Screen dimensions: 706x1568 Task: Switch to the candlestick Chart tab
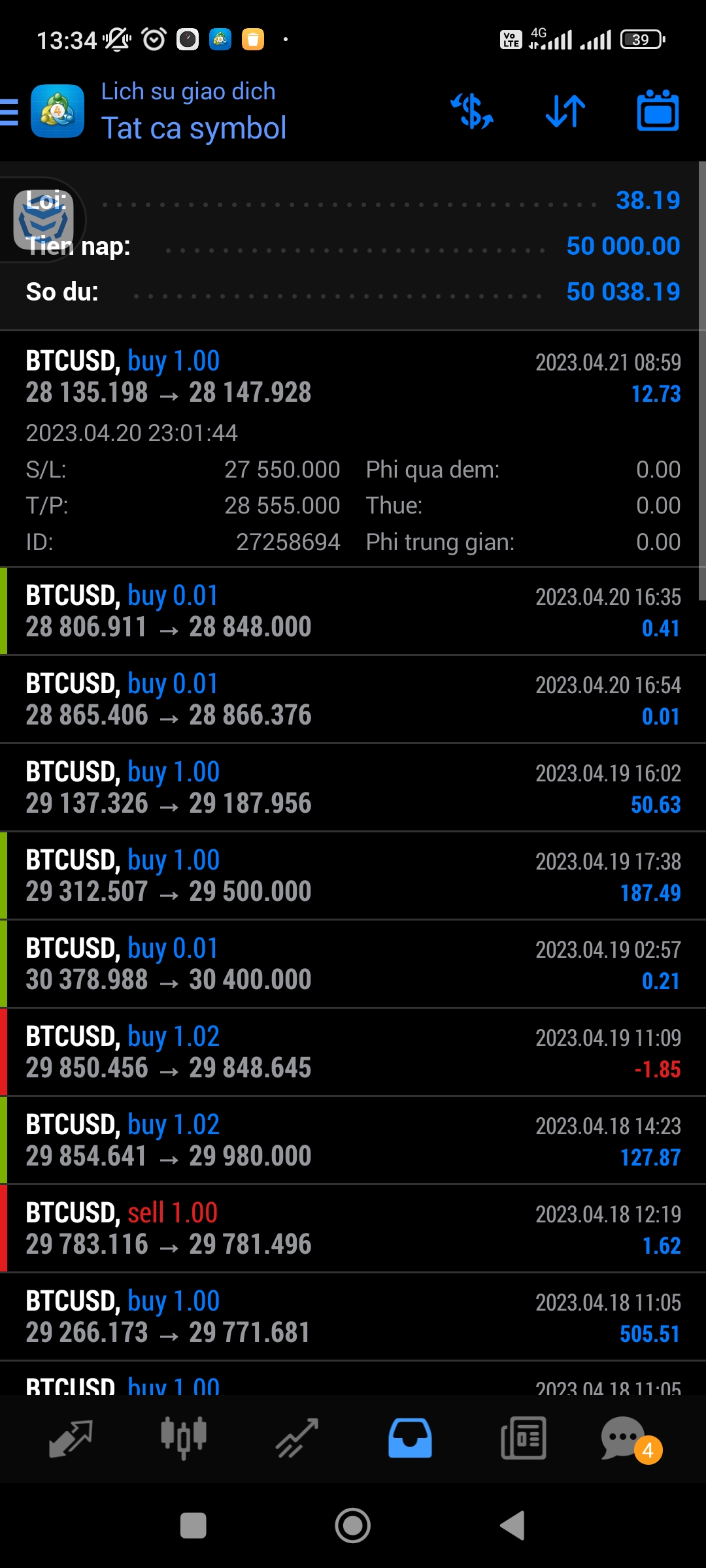tap(184, 1439)
